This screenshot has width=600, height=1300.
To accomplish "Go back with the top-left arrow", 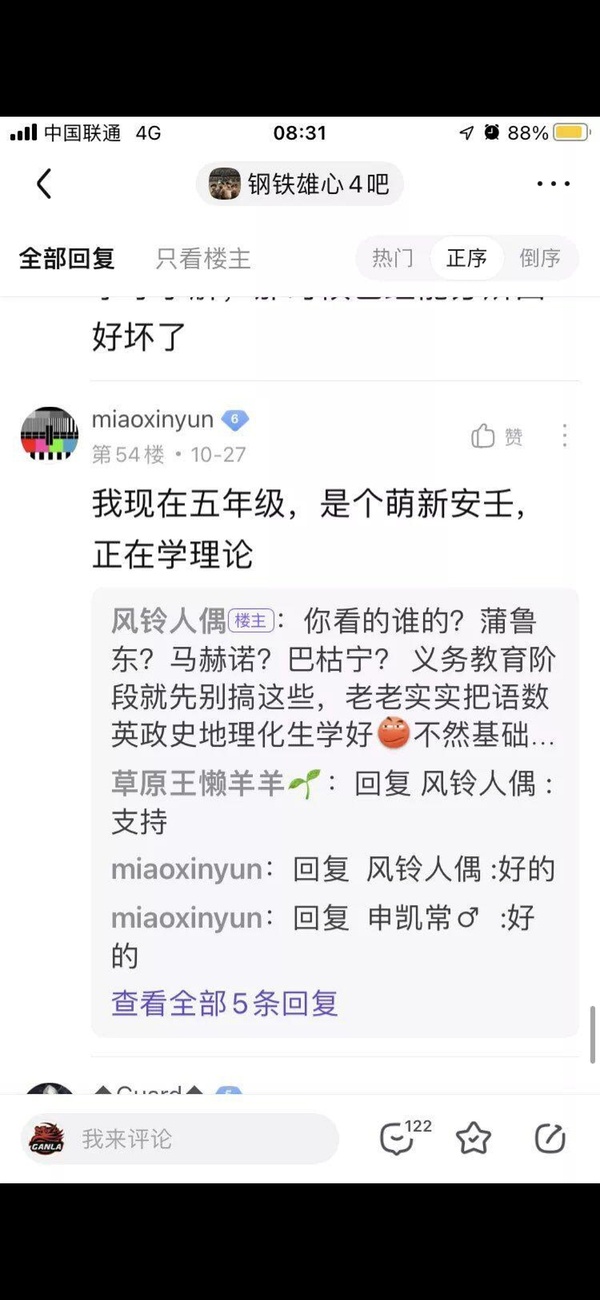I will tap(44, 184).
